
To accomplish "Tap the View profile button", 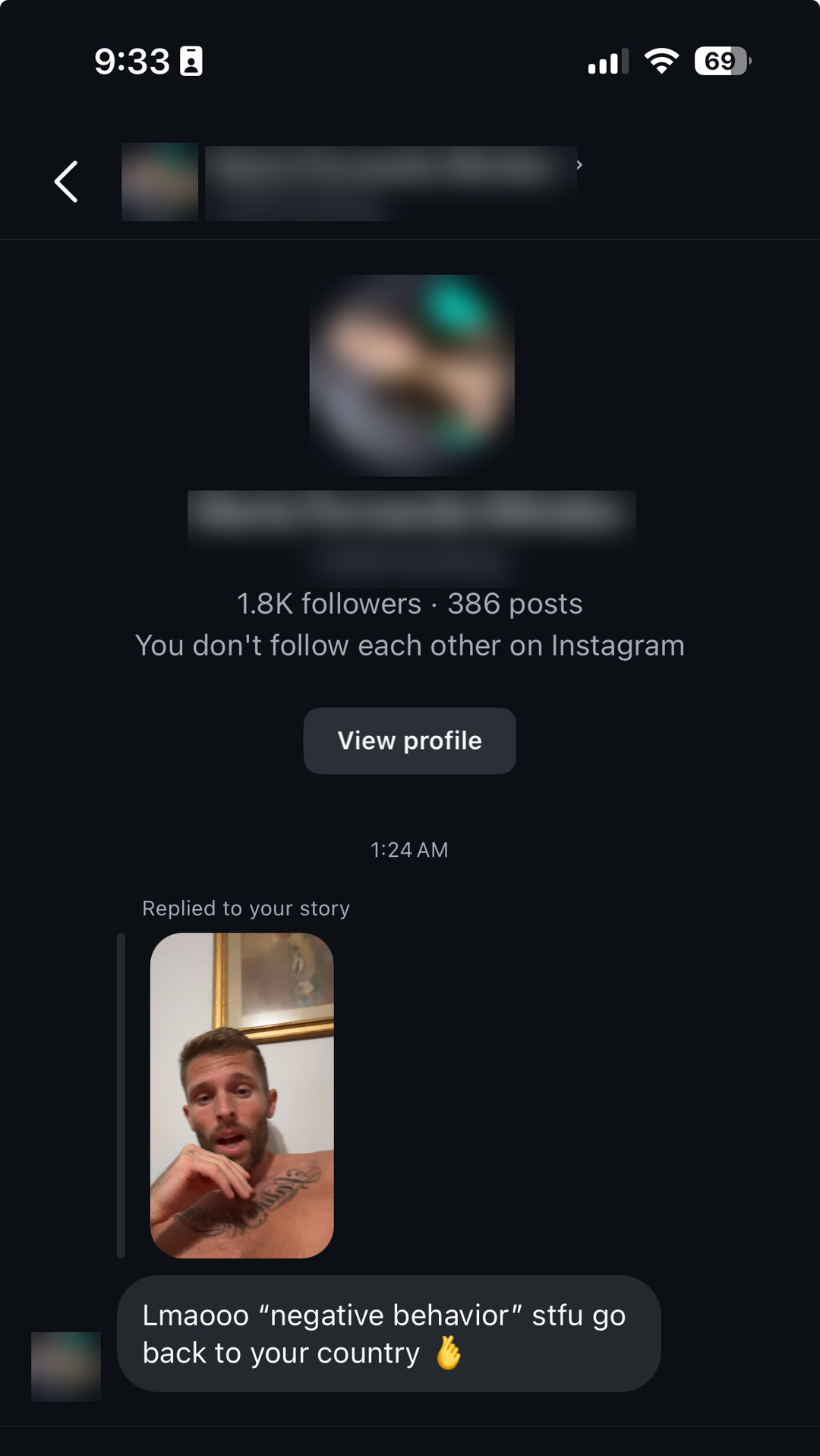I will click(x=410, y=741).
